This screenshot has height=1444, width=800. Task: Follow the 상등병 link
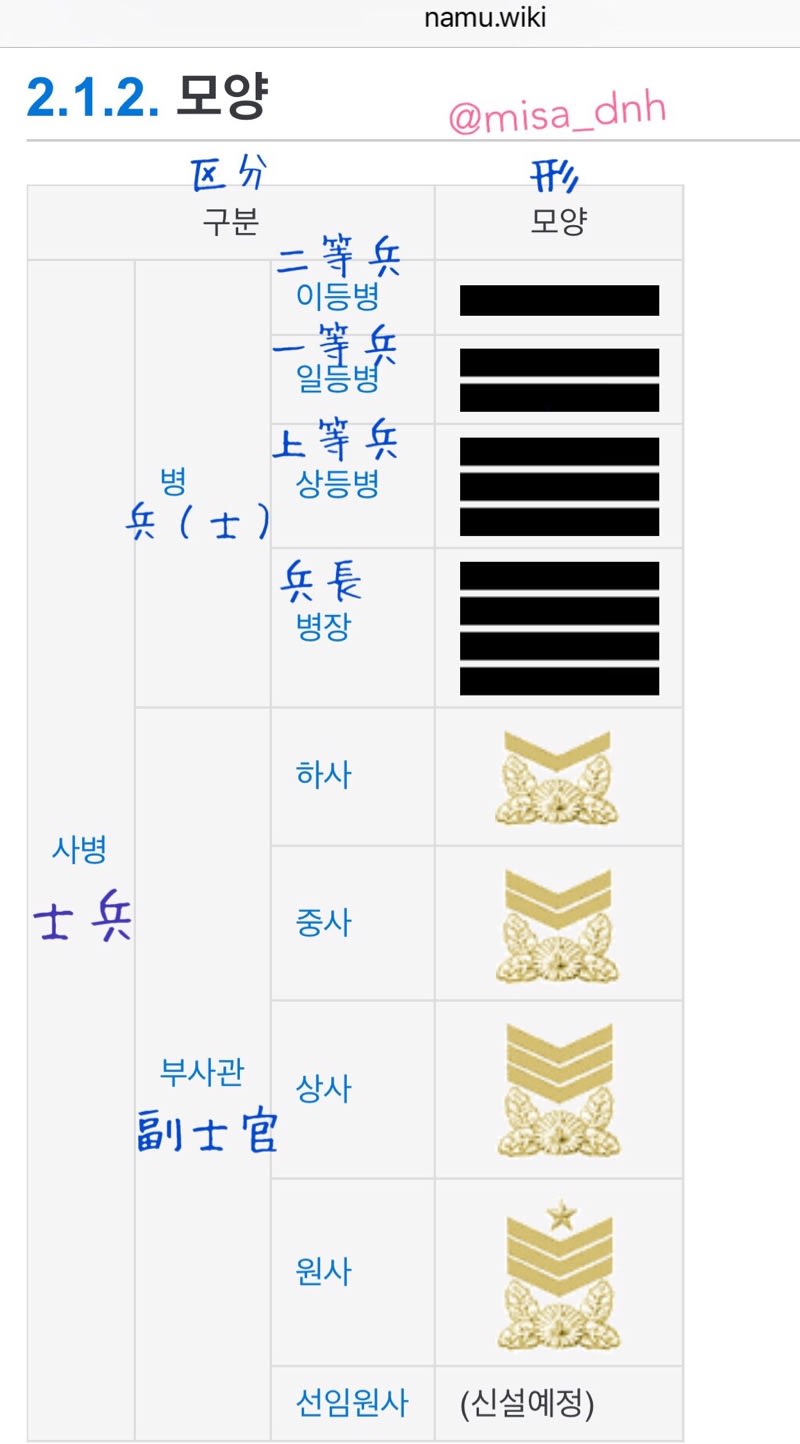338,485
